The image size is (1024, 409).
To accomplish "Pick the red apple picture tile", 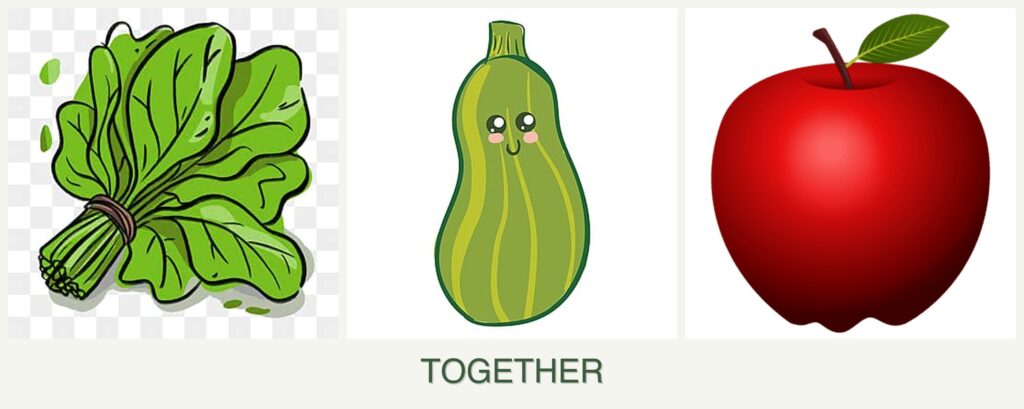I will click(850, 173).
